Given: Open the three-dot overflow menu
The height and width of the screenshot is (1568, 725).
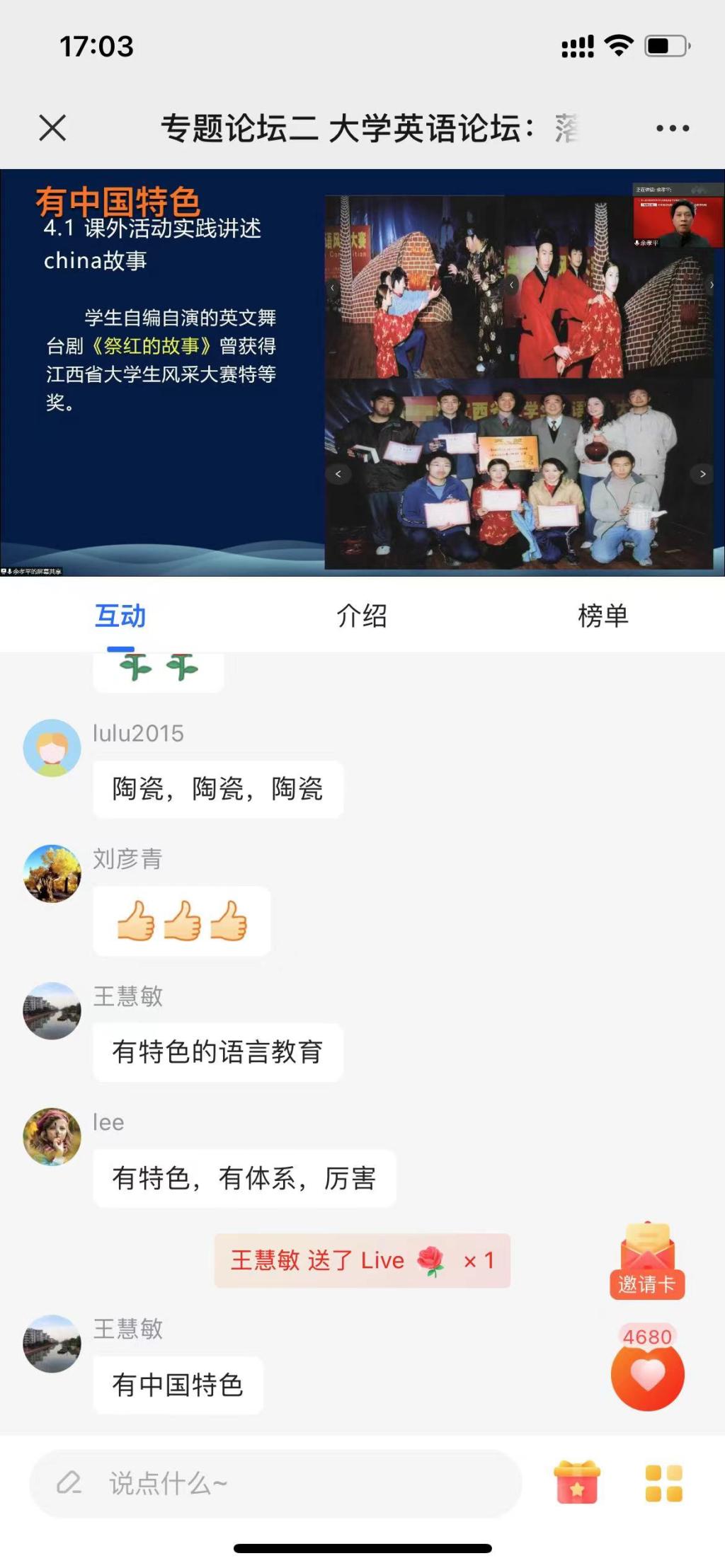Looking at the screenshot, I should click(672, 128).
